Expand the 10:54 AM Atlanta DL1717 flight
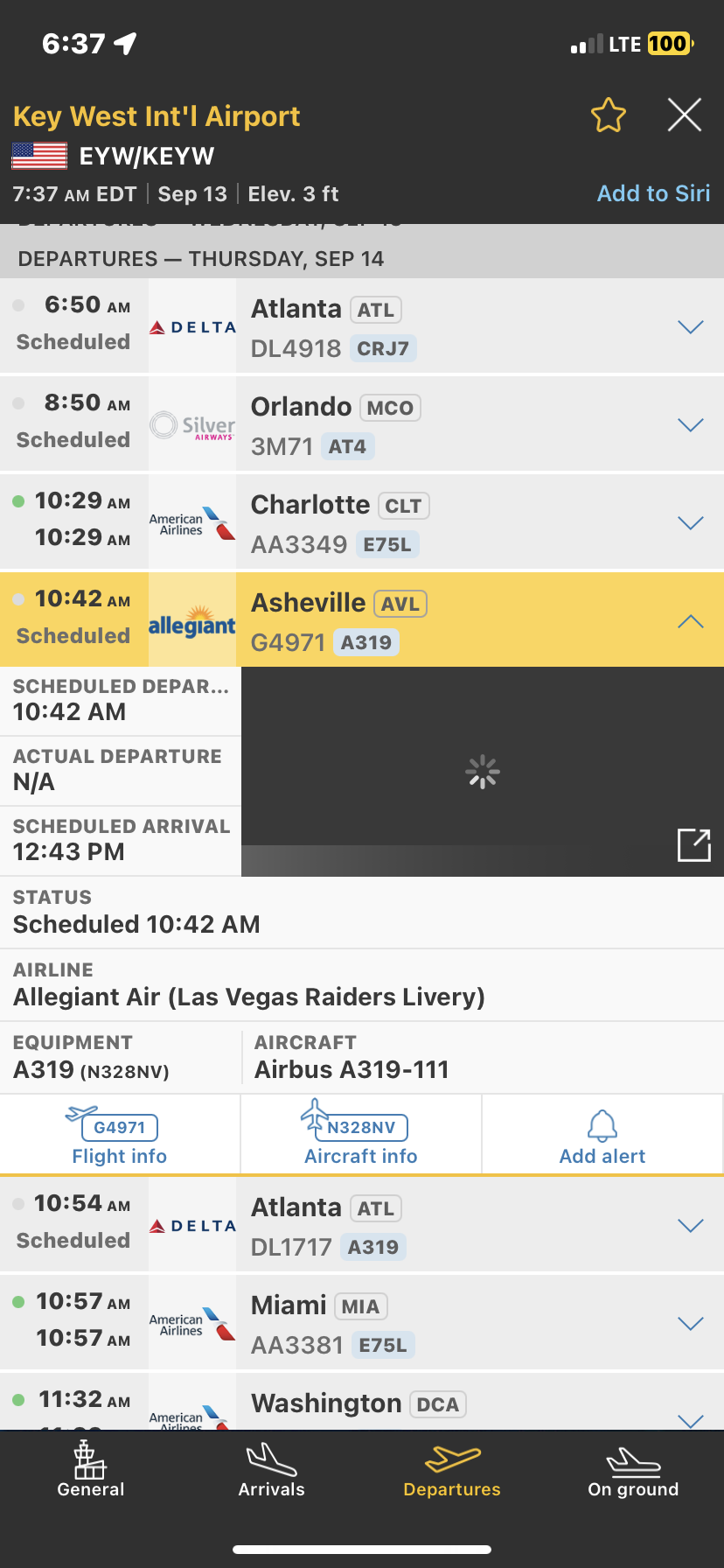This screenshot has width=724, height=1568. click(690, 1226)
